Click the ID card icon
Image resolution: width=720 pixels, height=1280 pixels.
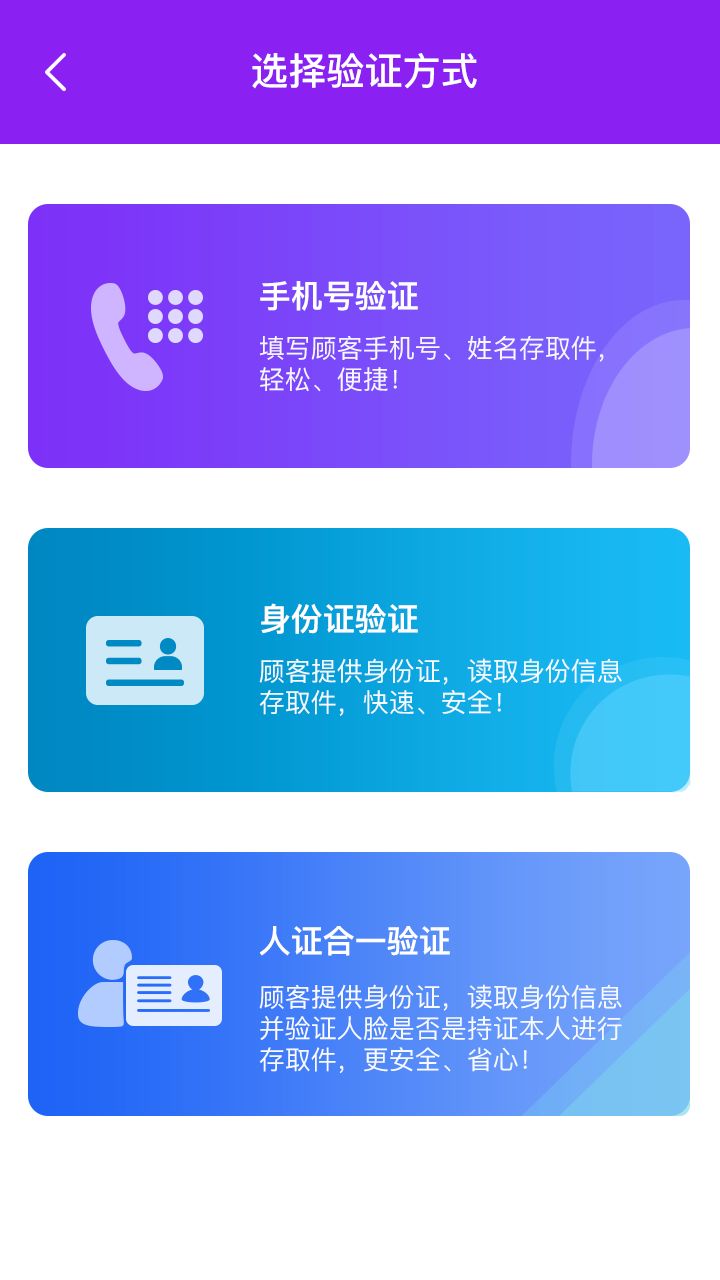point(145,660)
